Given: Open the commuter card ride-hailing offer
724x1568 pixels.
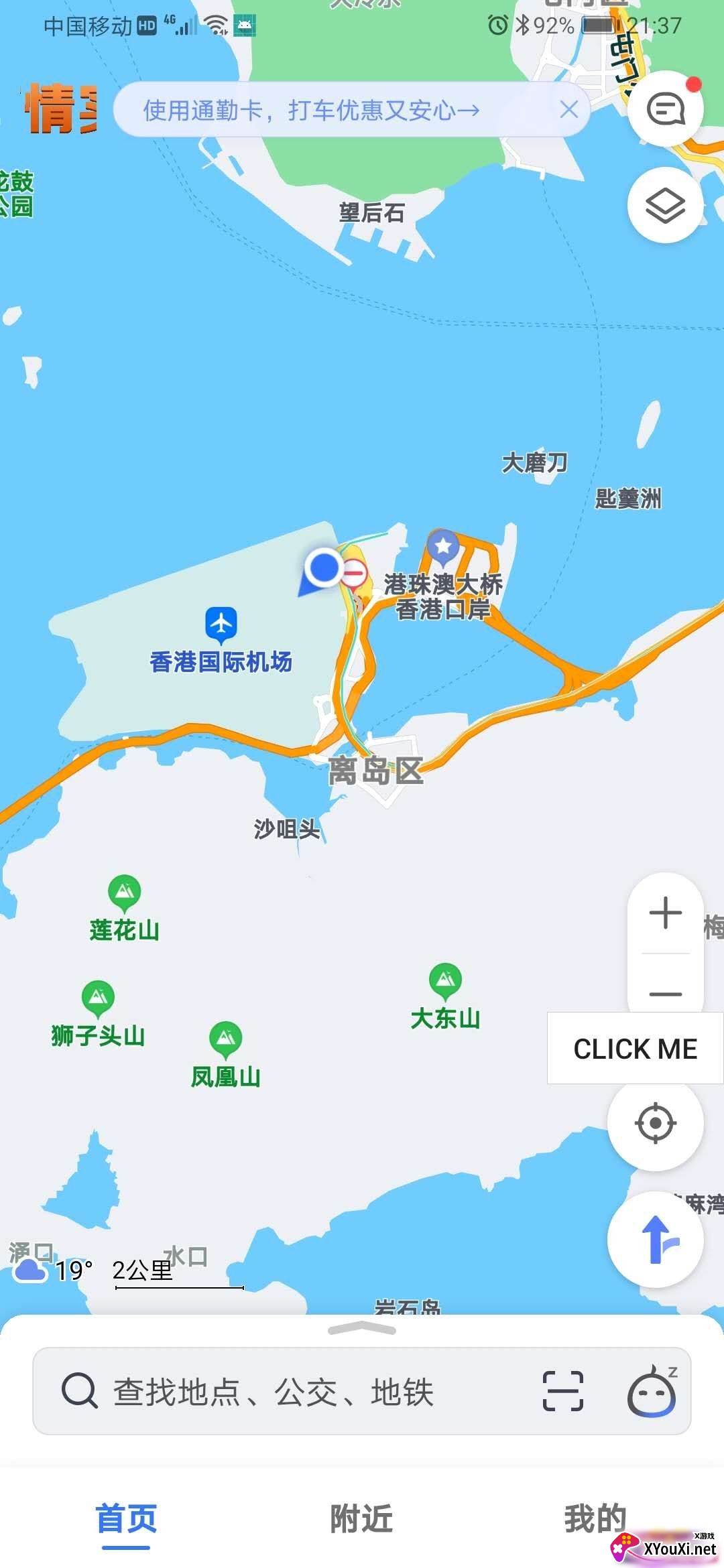Looking at the screenshot, I should (x=312, y=110).
